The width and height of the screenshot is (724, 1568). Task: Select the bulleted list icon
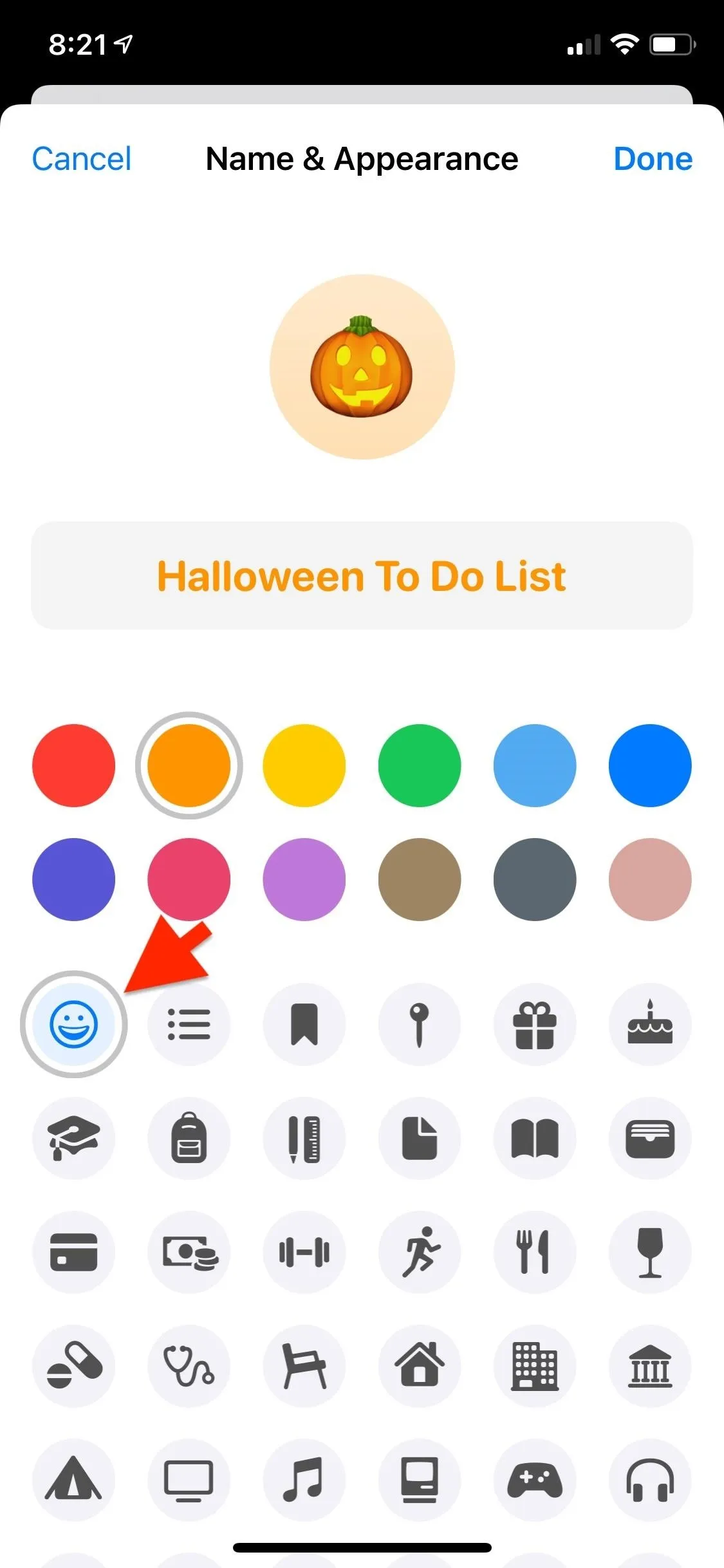click(x=189, y=1024)
